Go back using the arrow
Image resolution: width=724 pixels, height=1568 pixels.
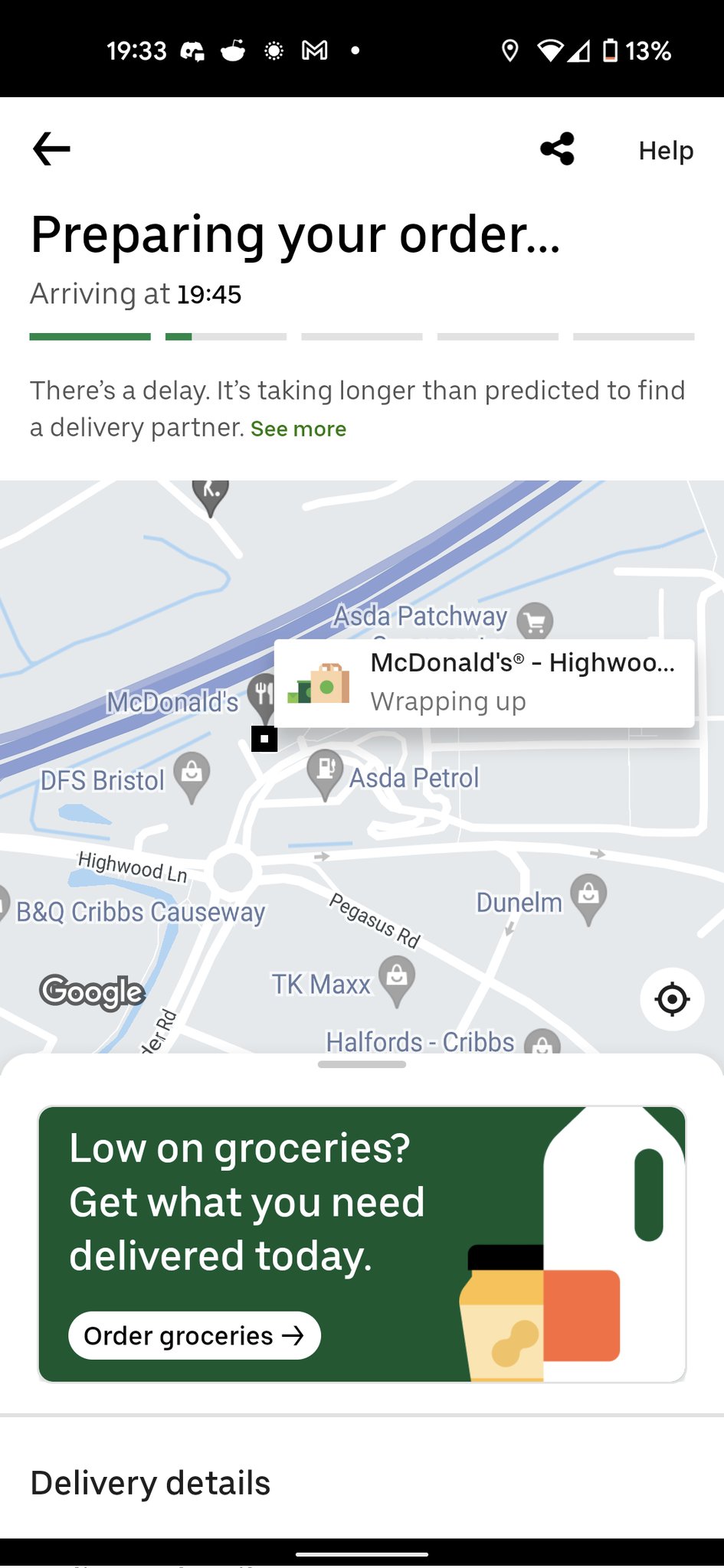tap(51, 149)
